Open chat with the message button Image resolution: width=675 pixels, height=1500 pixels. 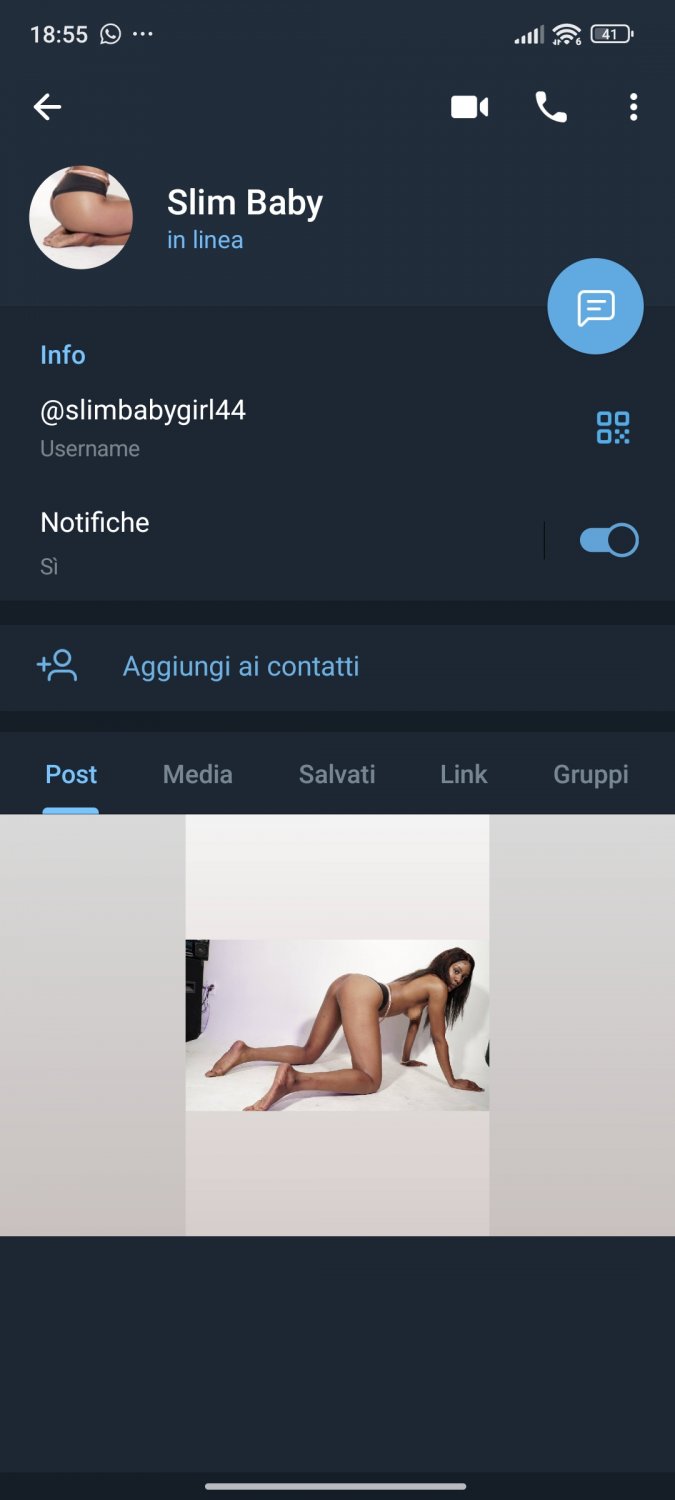click(595, 306)
